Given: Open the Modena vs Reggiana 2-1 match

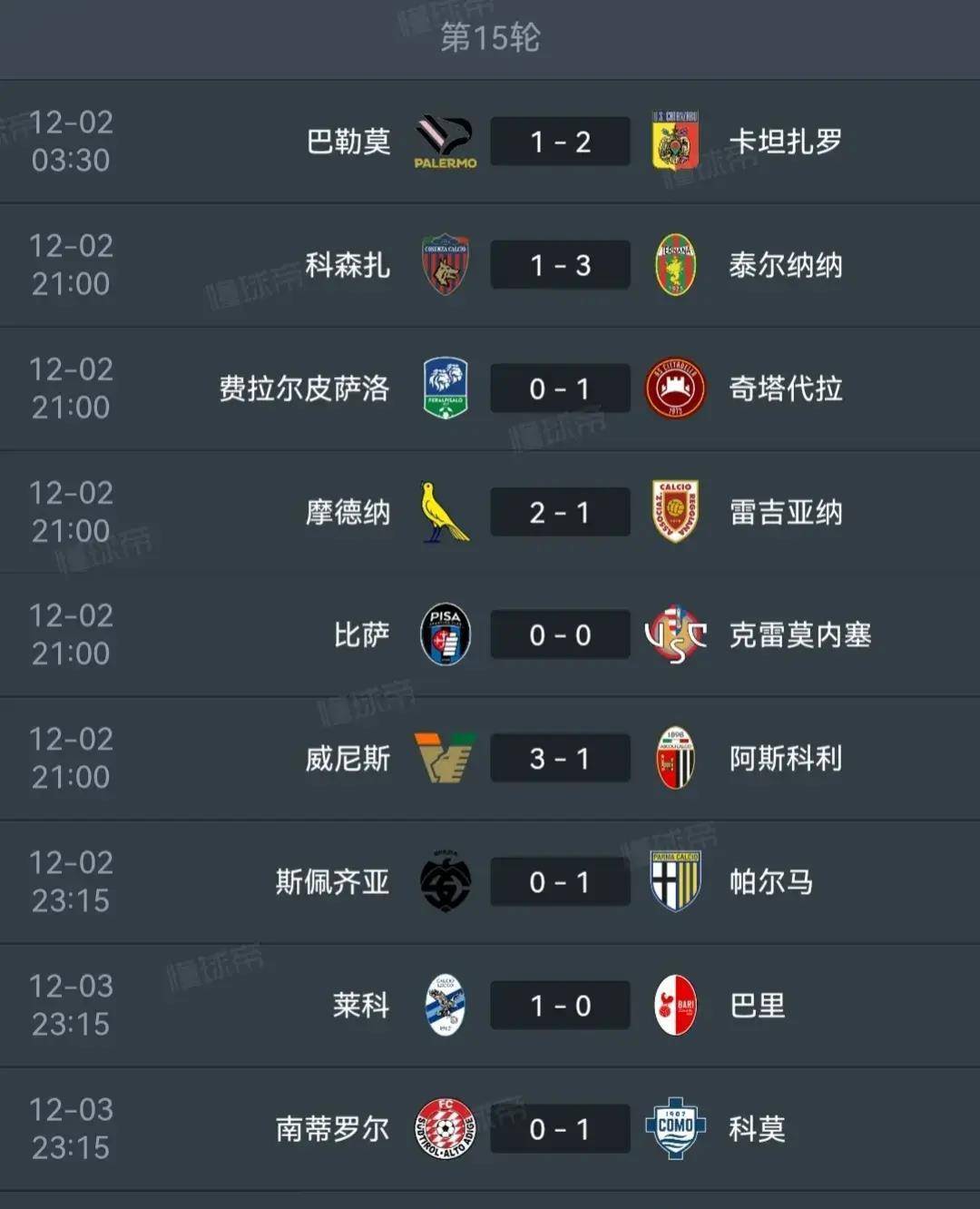Looking at the screenshot, I should 560,512.
